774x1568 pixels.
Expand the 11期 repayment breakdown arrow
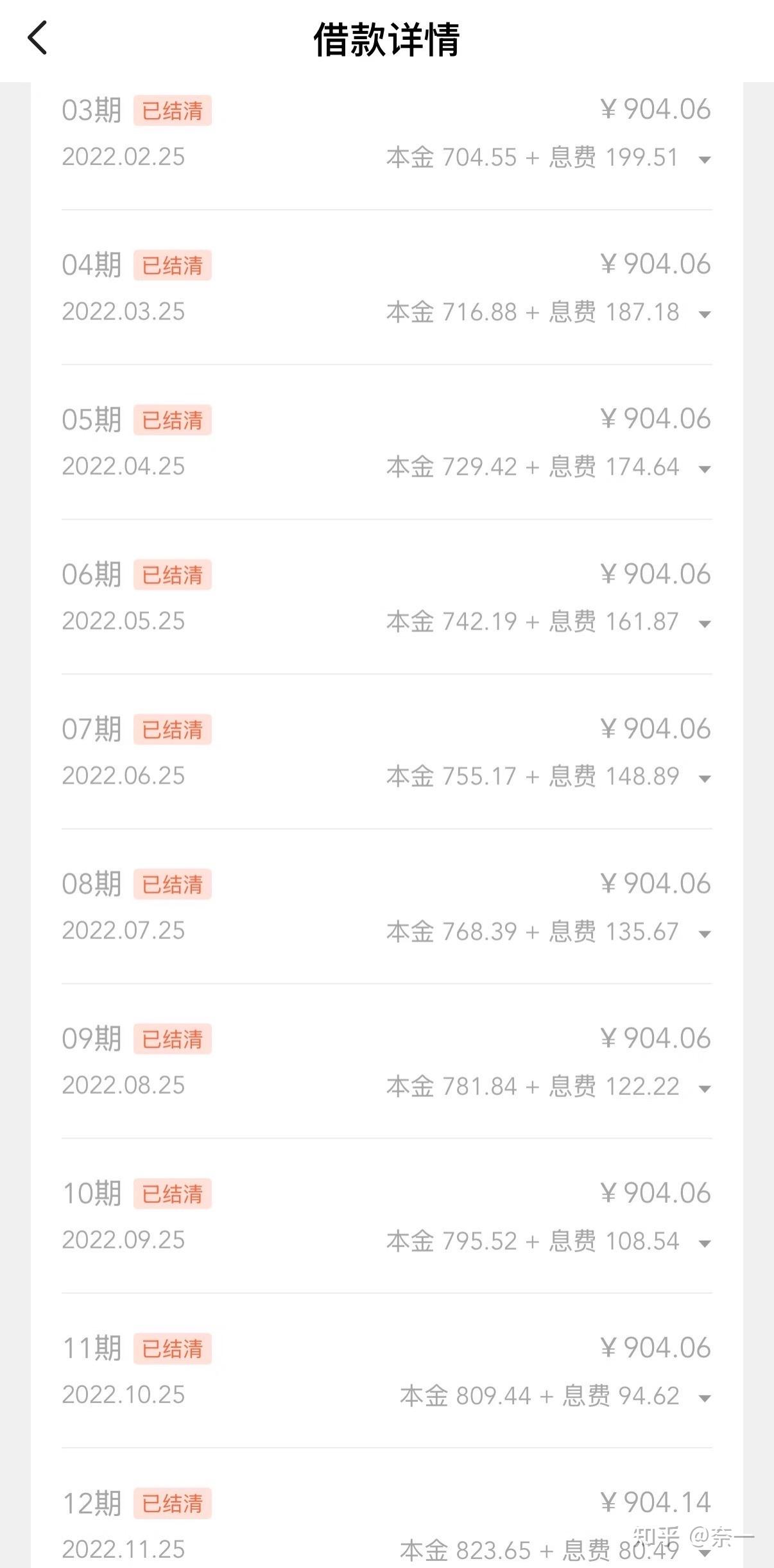704,1398
